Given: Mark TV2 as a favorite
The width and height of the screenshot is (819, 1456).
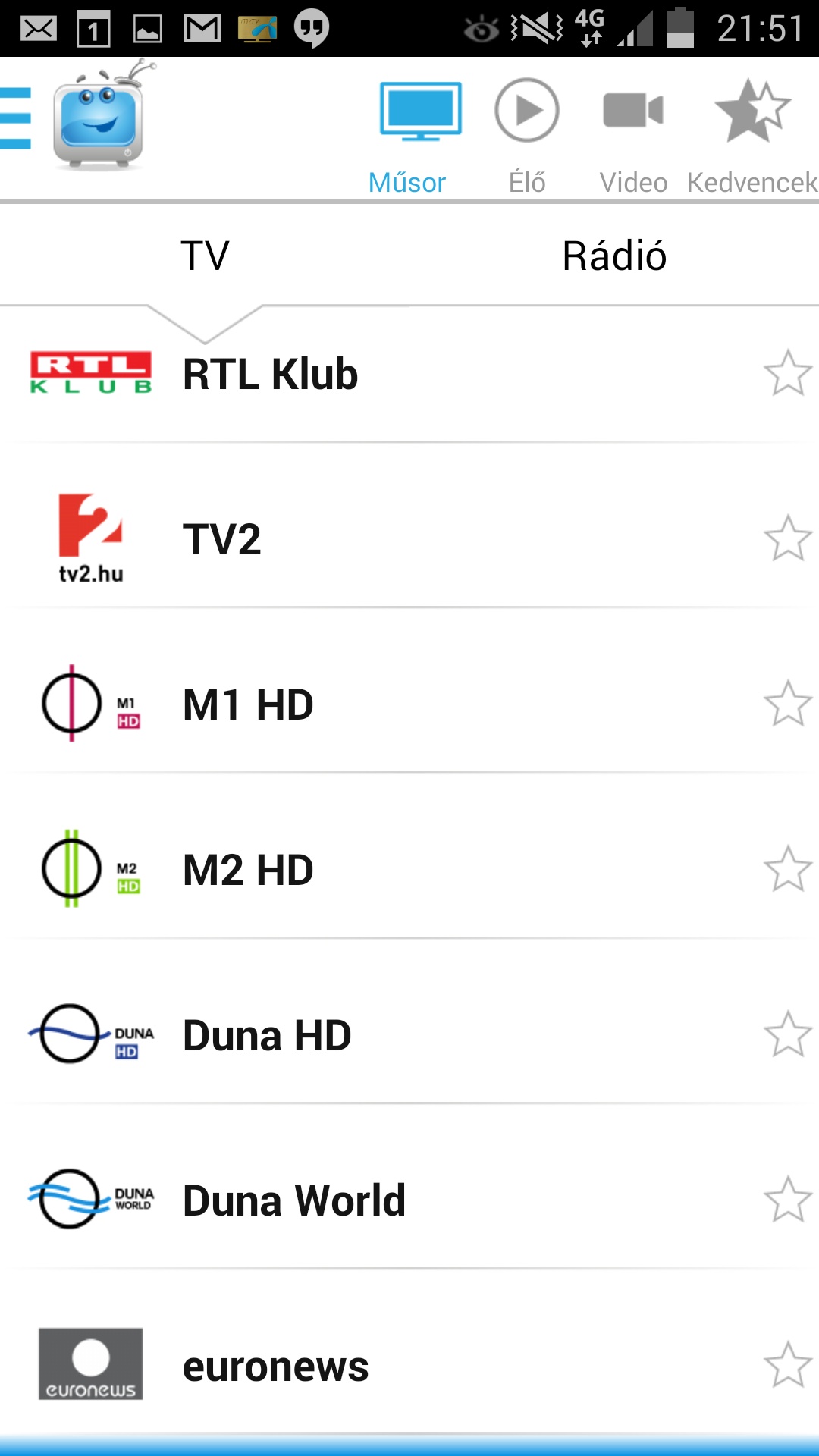Looking at the screenshot, I should coord(788,538).
